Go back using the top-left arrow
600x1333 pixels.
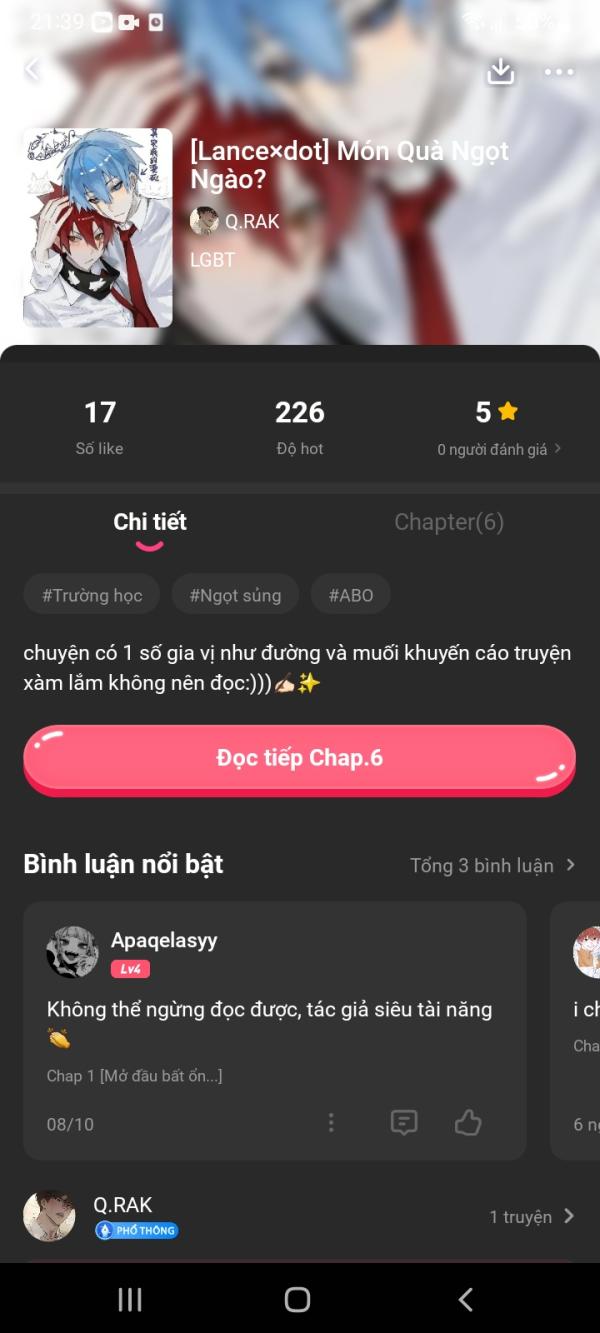pos(32,69)
